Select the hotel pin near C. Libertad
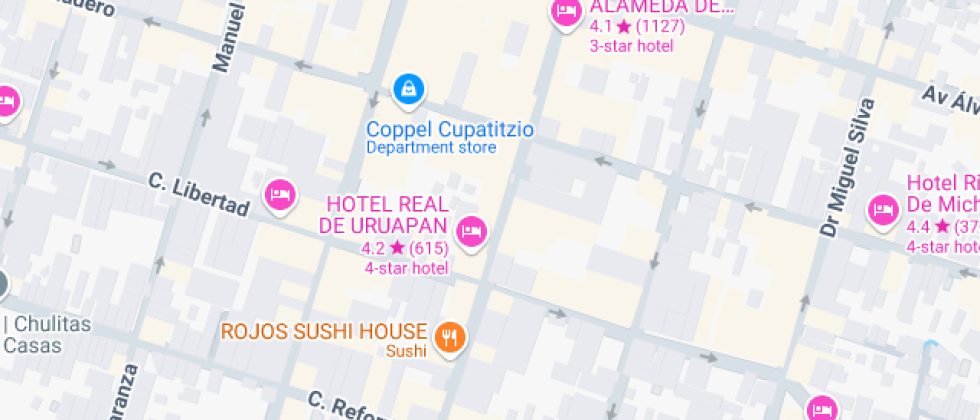 [x=281, y=194]
